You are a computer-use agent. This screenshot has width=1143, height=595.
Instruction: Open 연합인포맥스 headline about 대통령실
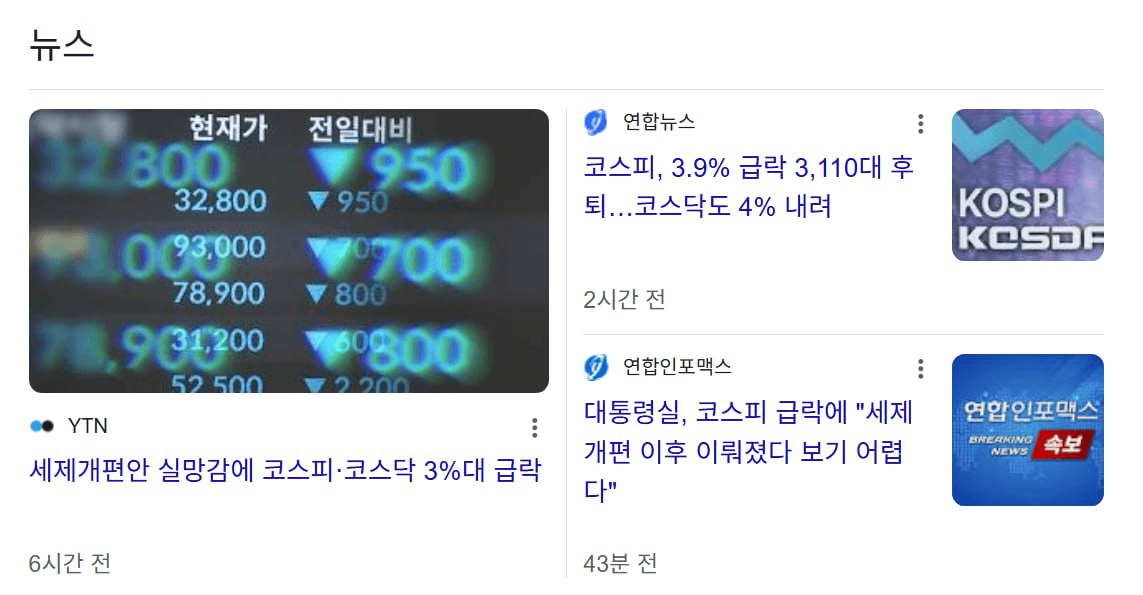pos(748,451)
